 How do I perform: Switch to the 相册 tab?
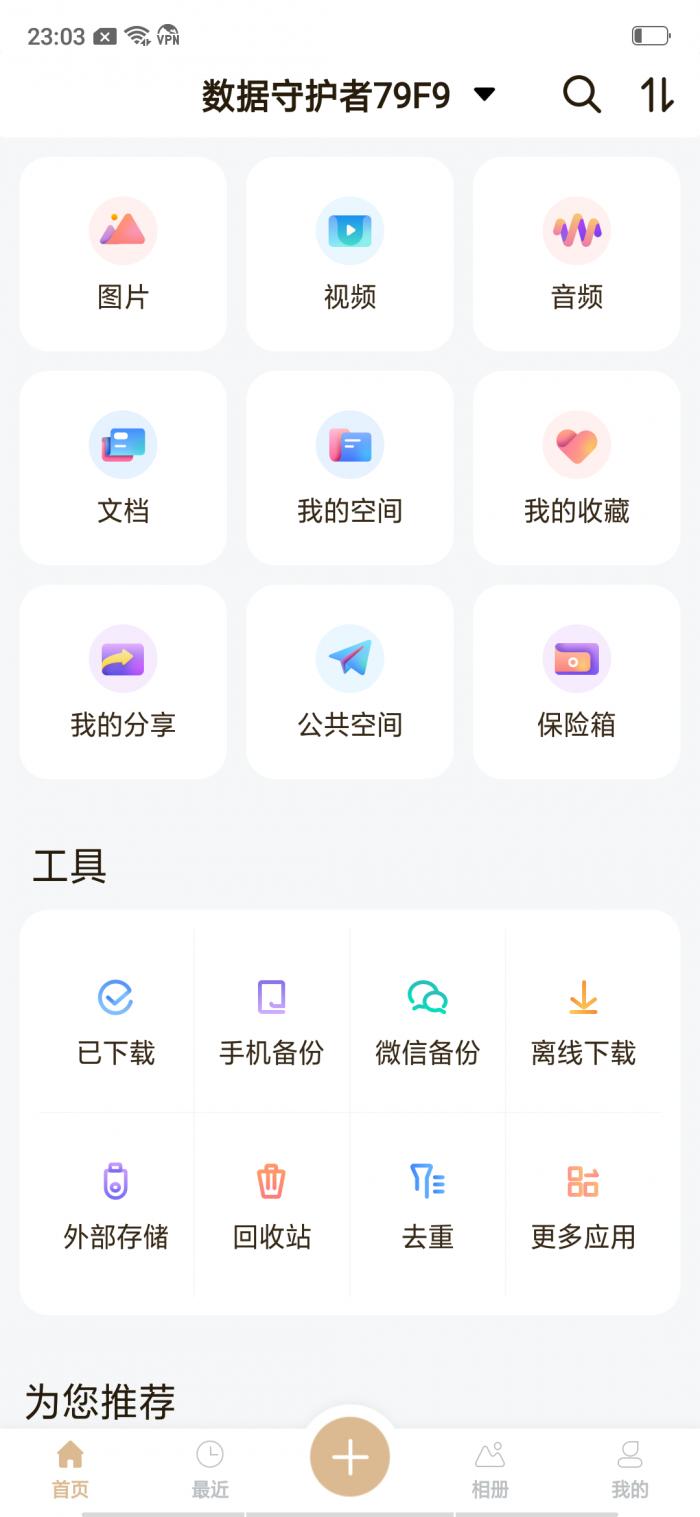490,1470
